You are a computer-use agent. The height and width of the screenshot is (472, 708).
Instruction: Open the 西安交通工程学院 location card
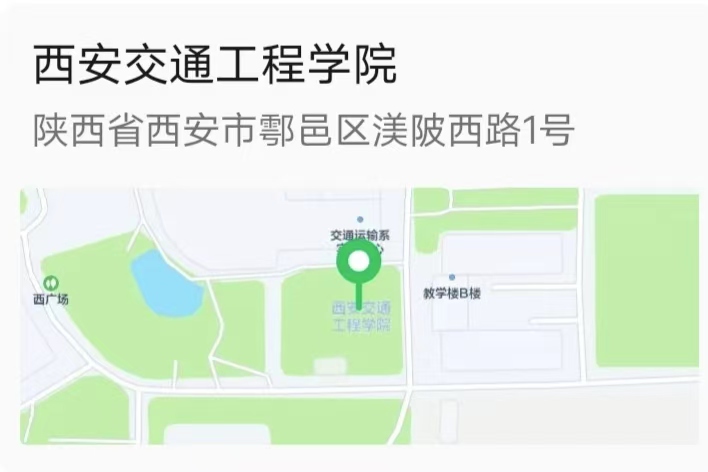pyautogui.click(x=215, y=66)
